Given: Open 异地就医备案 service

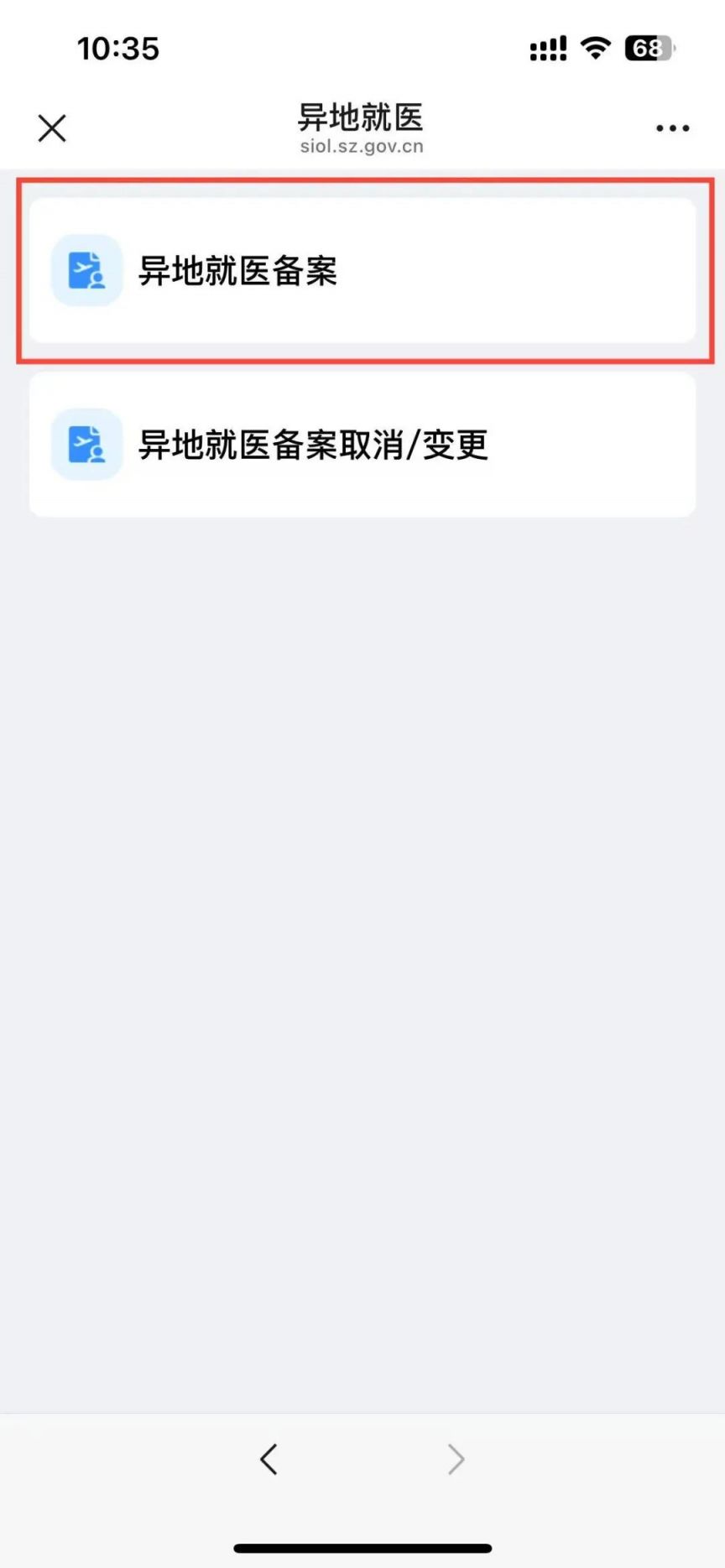Looking at the screenshot, I should (362, 270).
